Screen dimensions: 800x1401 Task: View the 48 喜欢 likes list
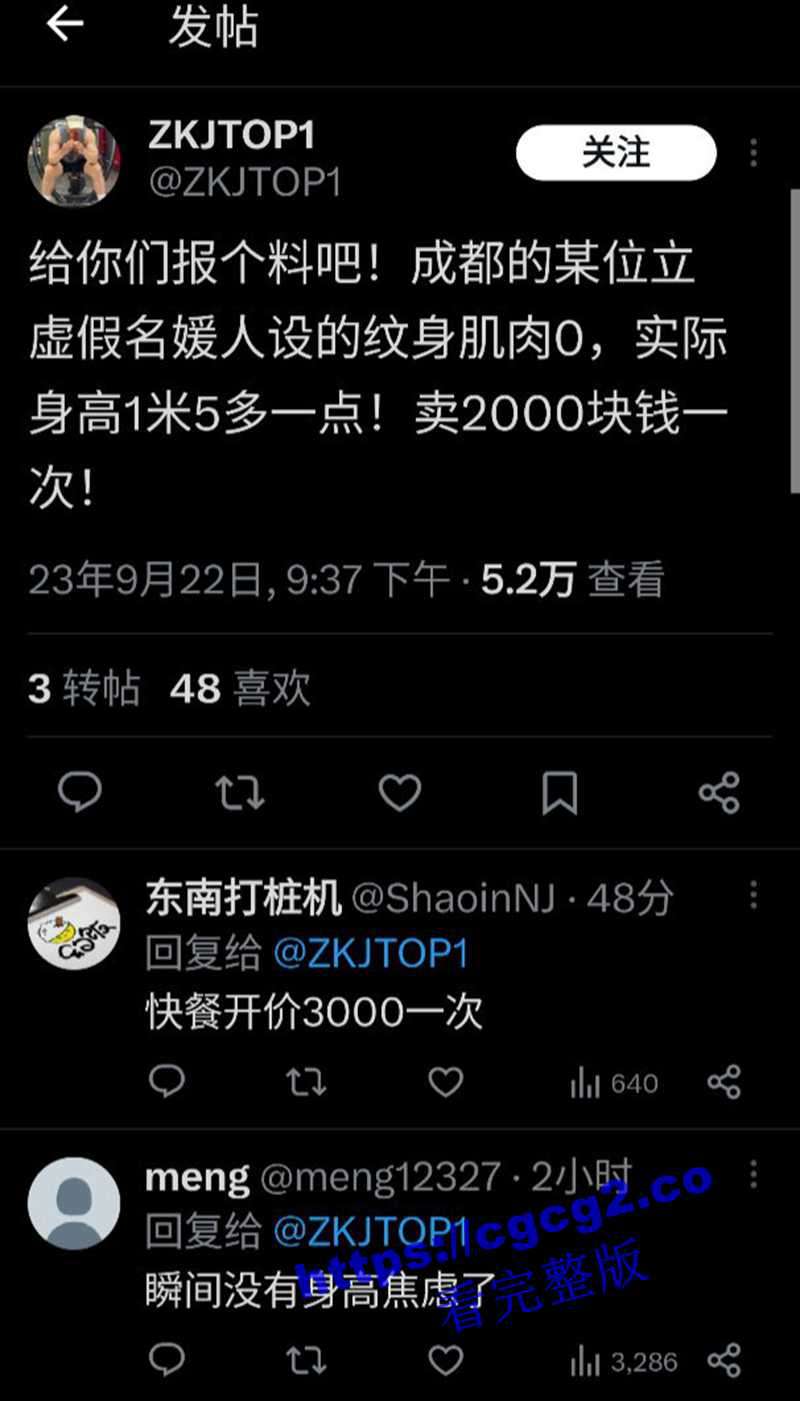pyautogui.click(x=240, y=689)
